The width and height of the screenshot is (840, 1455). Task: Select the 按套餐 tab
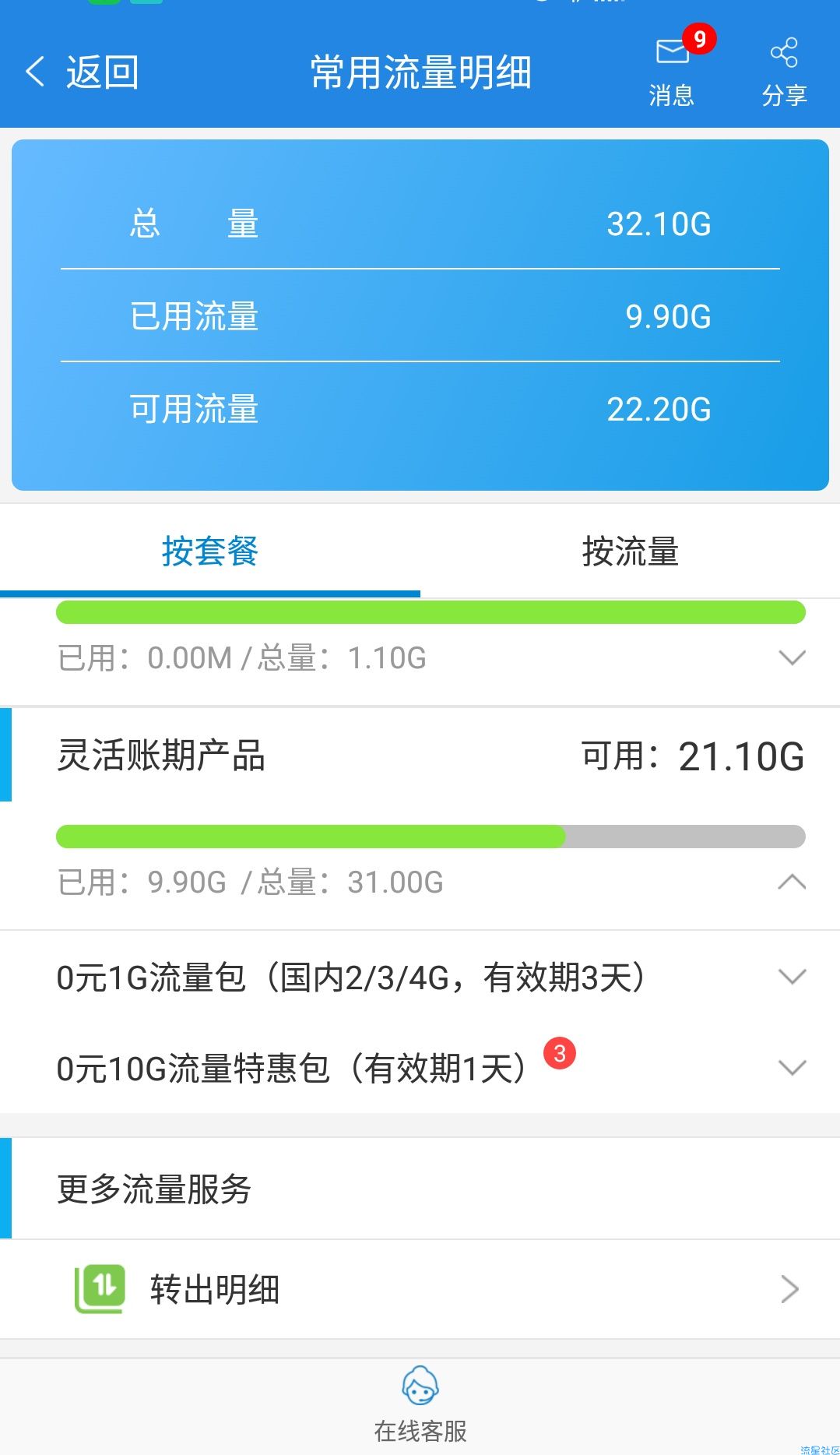[210, 551]
